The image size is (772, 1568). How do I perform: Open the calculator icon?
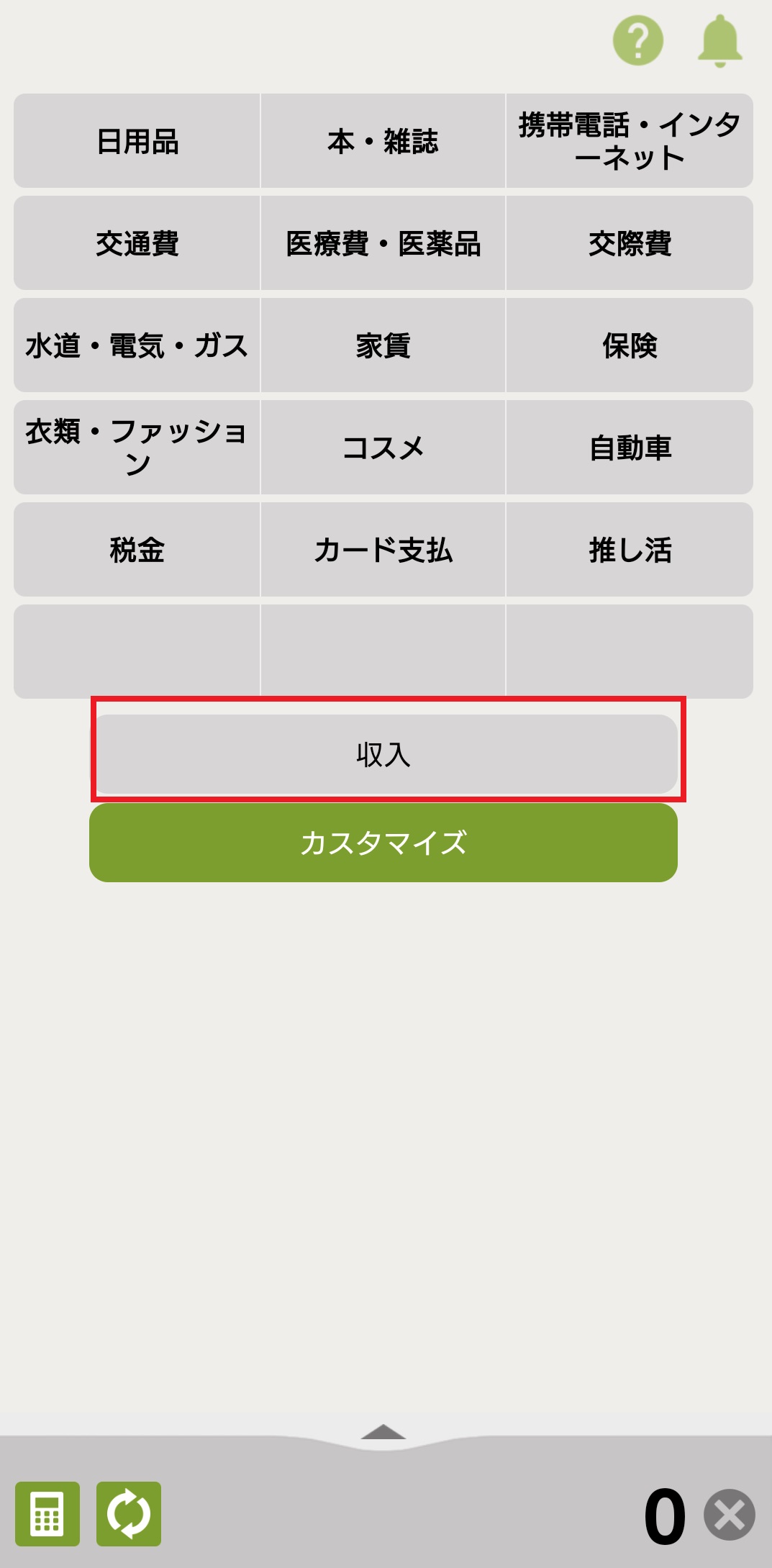[x=47, y=1513]
